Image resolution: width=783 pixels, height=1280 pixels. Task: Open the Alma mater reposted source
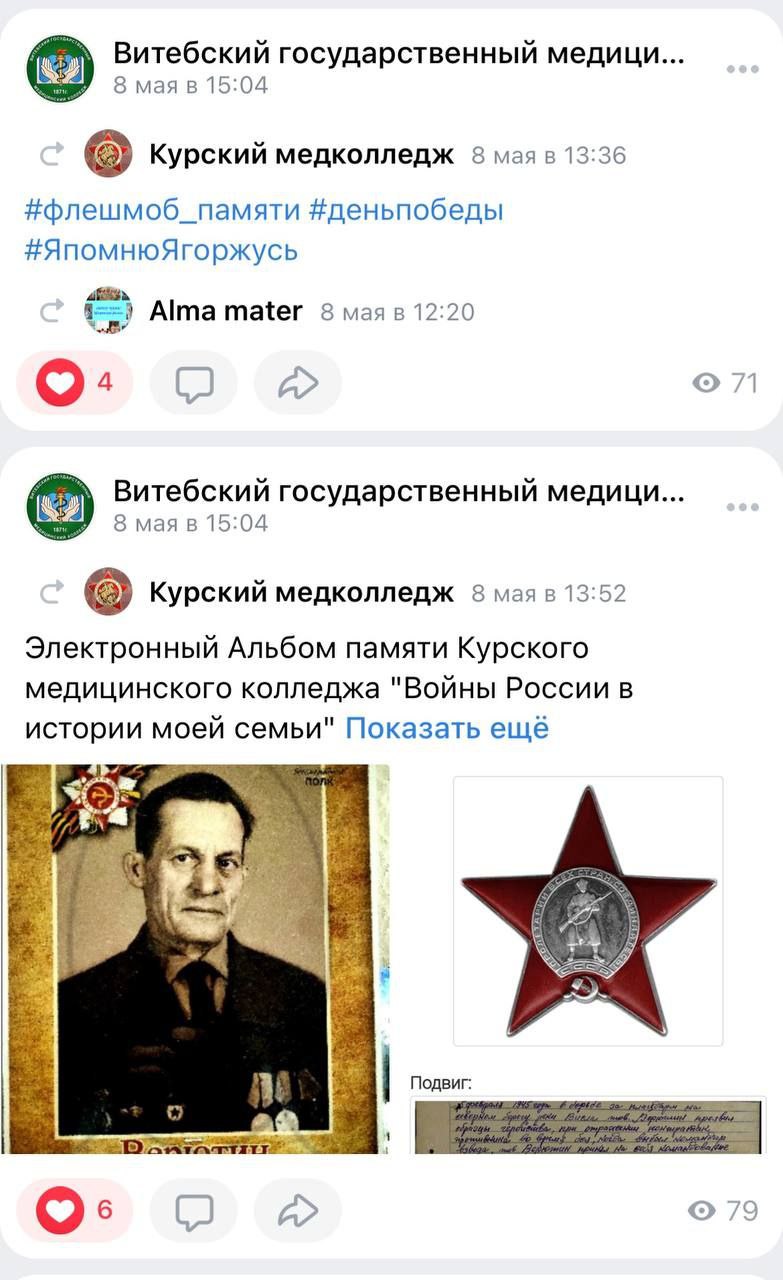coord(225,311)
